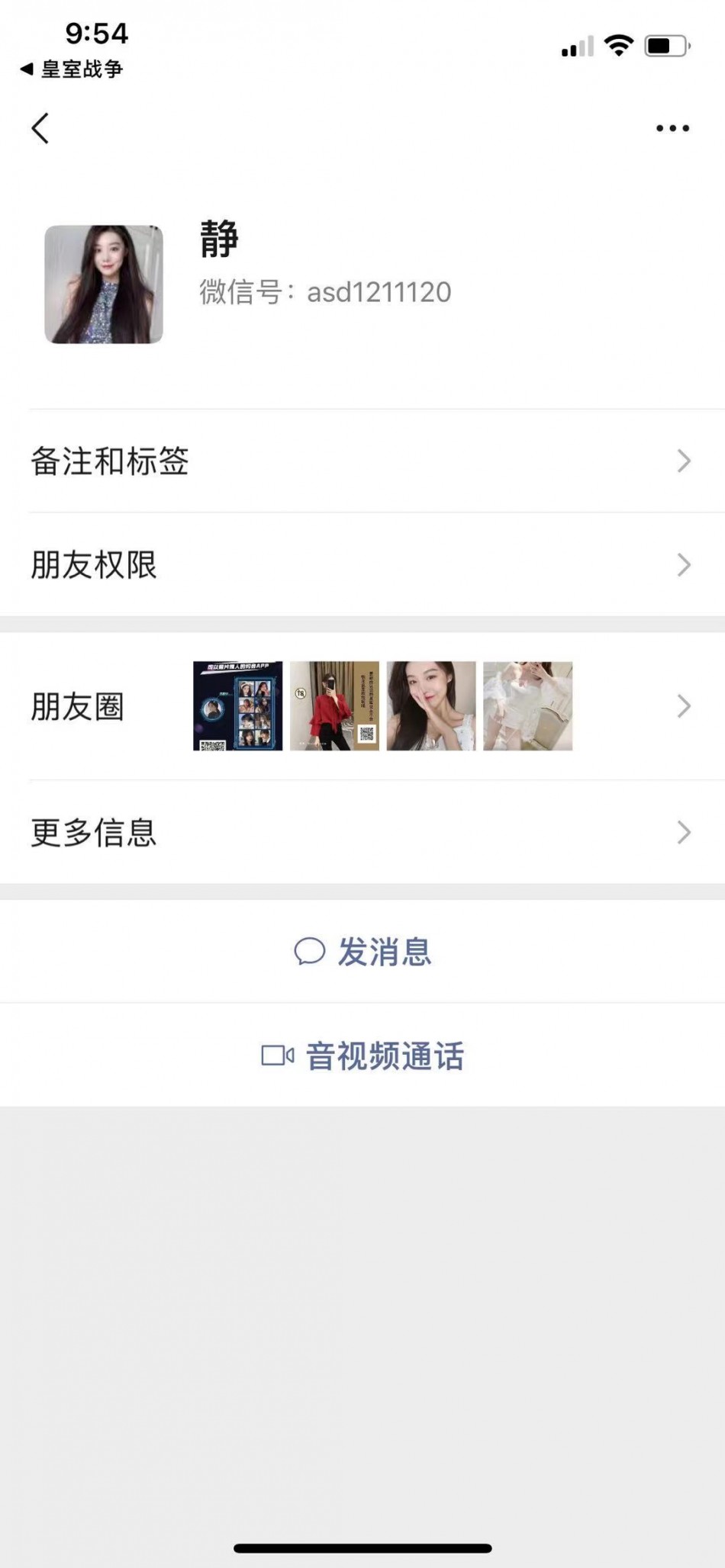This screenshot has width=725, height=1568.
Task: Tap 发消息 to send a message
Action: (x=363, y=952)
